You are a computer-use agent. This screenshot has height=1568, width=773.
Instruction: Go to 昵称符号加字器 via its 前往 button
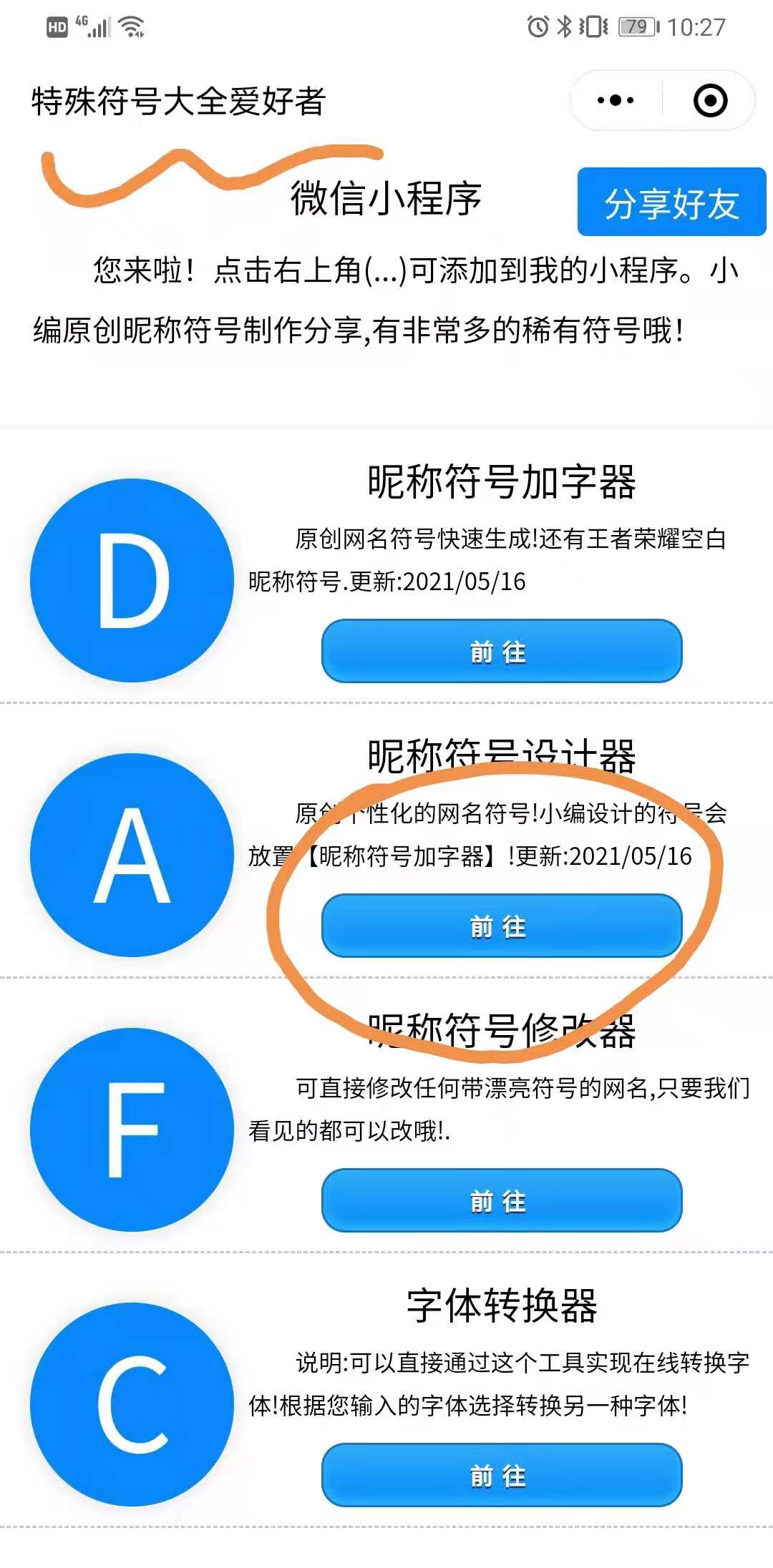point(501,651)
